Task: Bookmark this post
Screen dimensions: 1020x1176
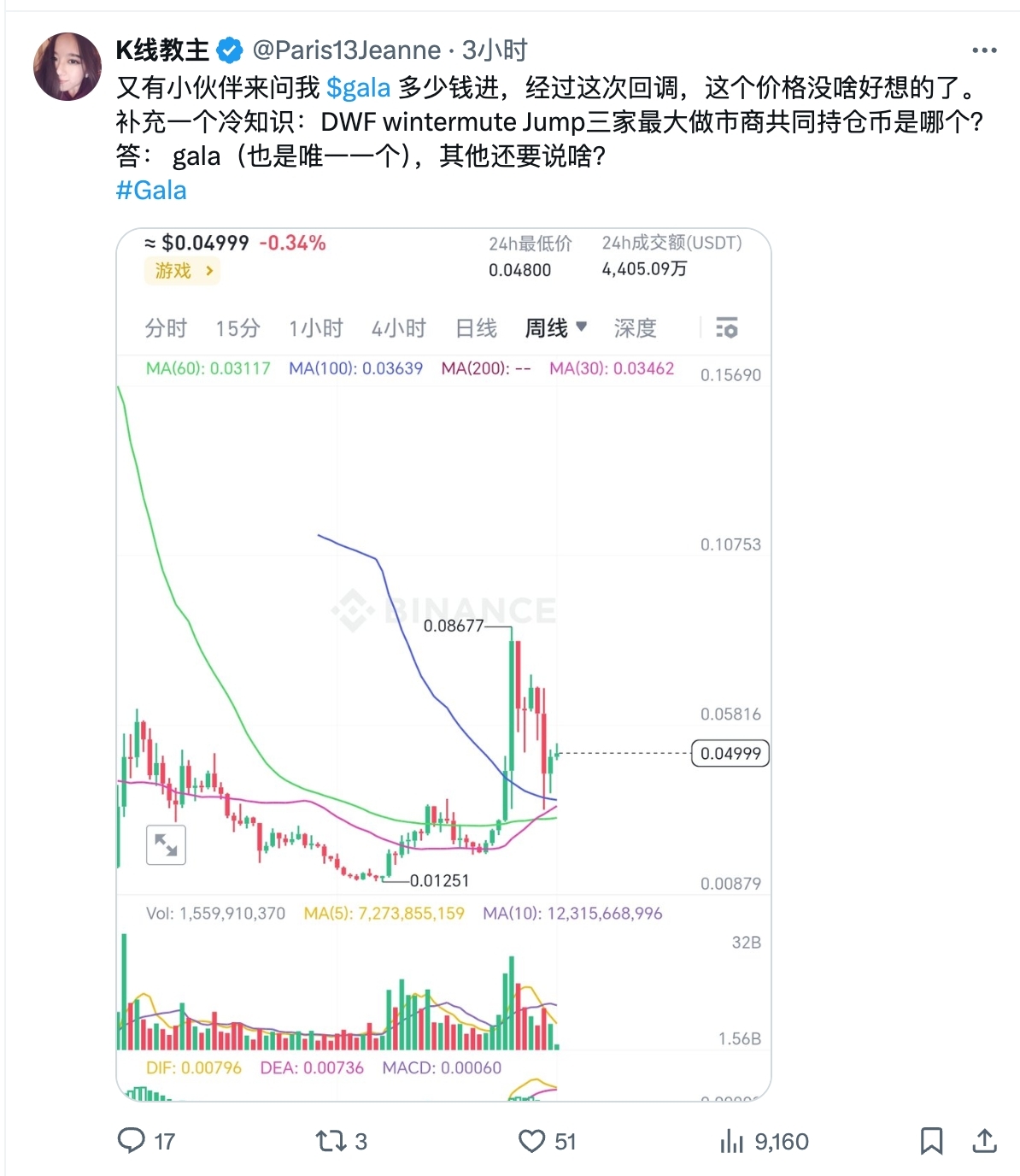Action: [931, 1140]
